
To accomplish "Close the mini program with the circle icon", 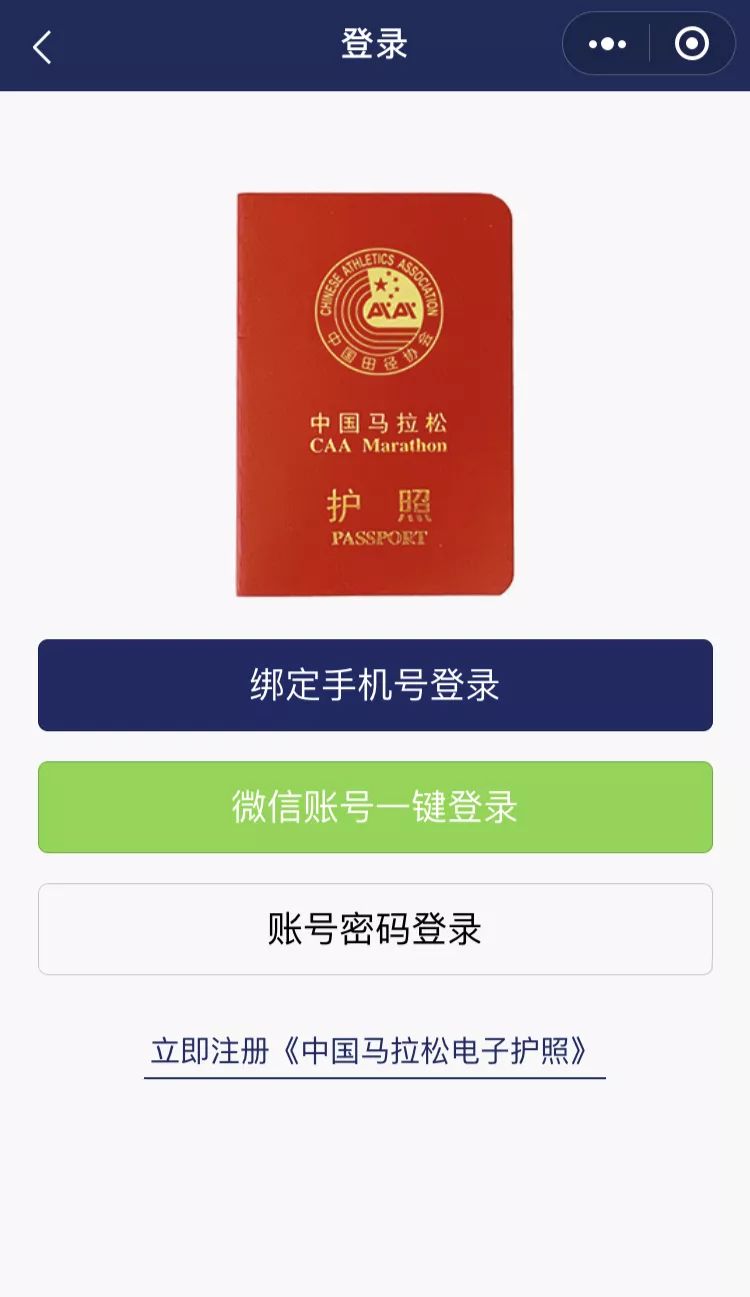I will tap(692, 44).
